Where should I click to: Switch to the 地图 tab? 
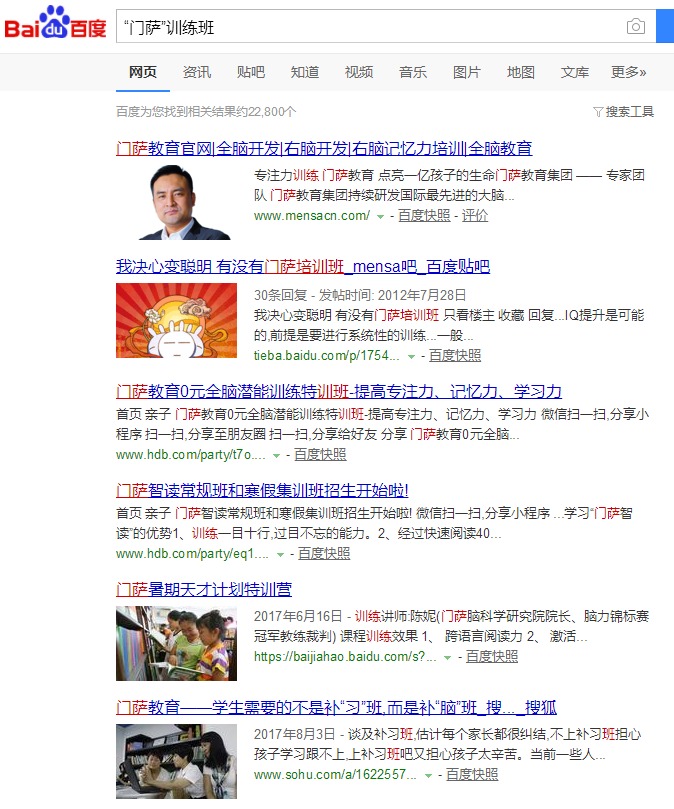pos(521,72)
